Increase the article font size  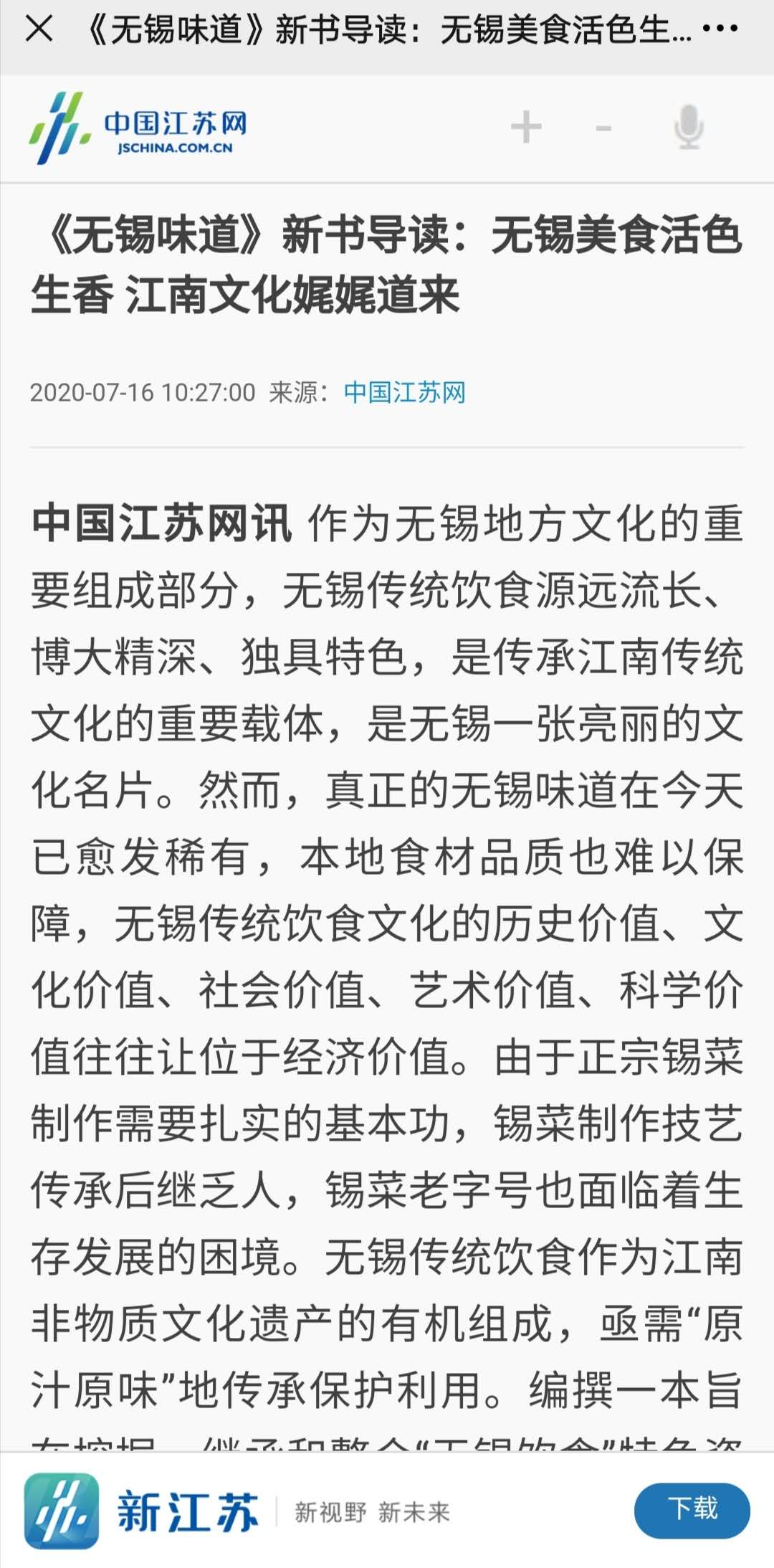coord(526,128)
